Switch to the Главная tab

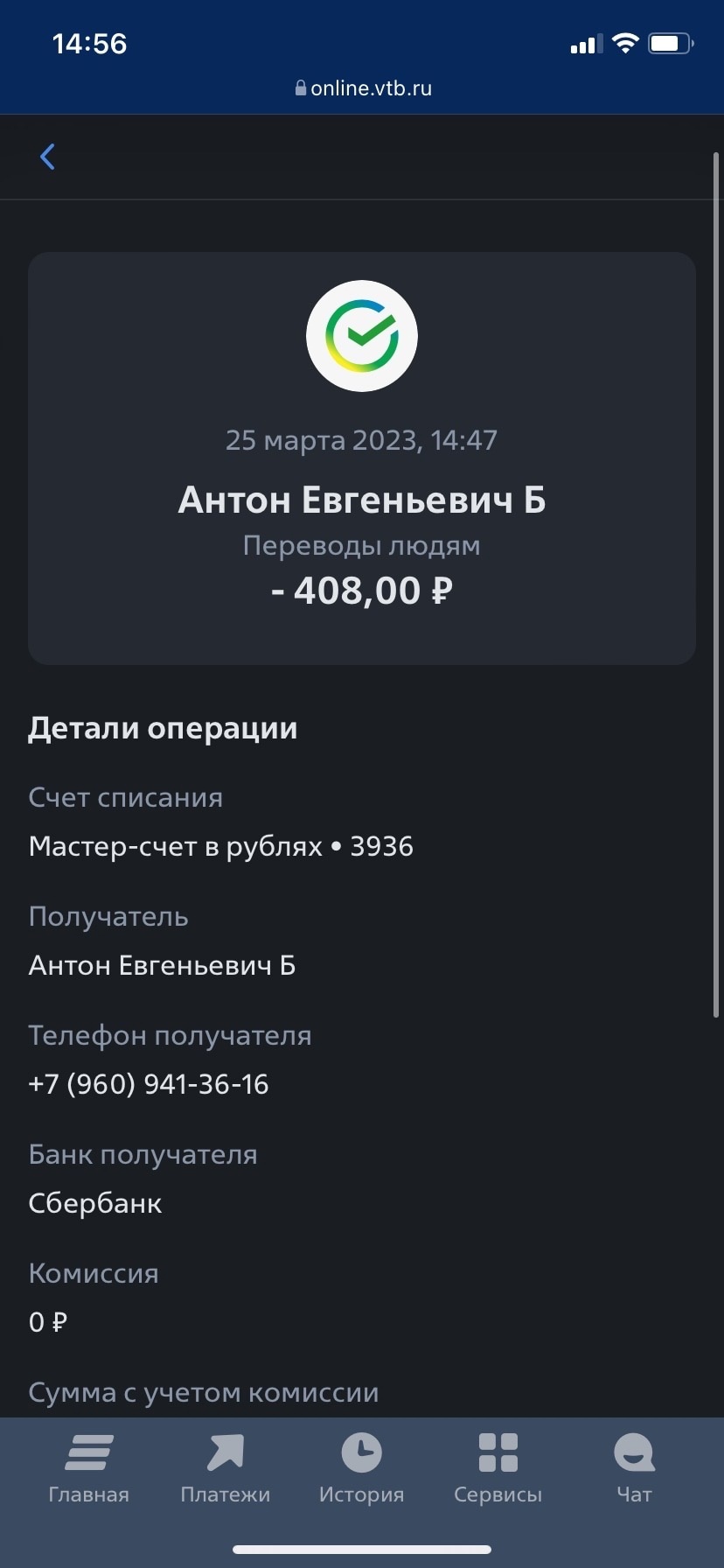point(88,1469)
